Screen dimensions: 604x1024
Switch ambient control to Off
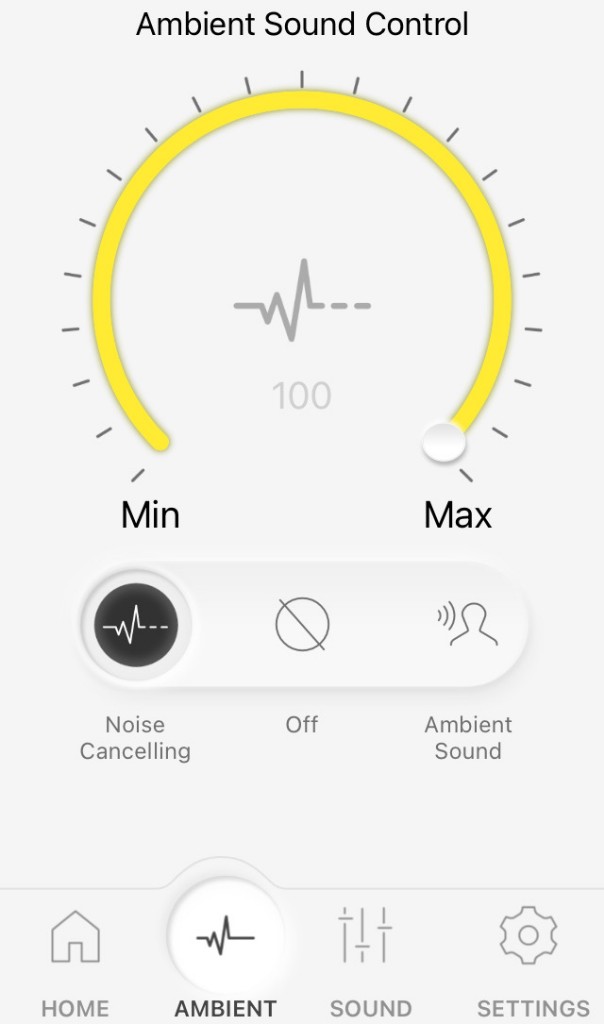(x=302, y=624)
